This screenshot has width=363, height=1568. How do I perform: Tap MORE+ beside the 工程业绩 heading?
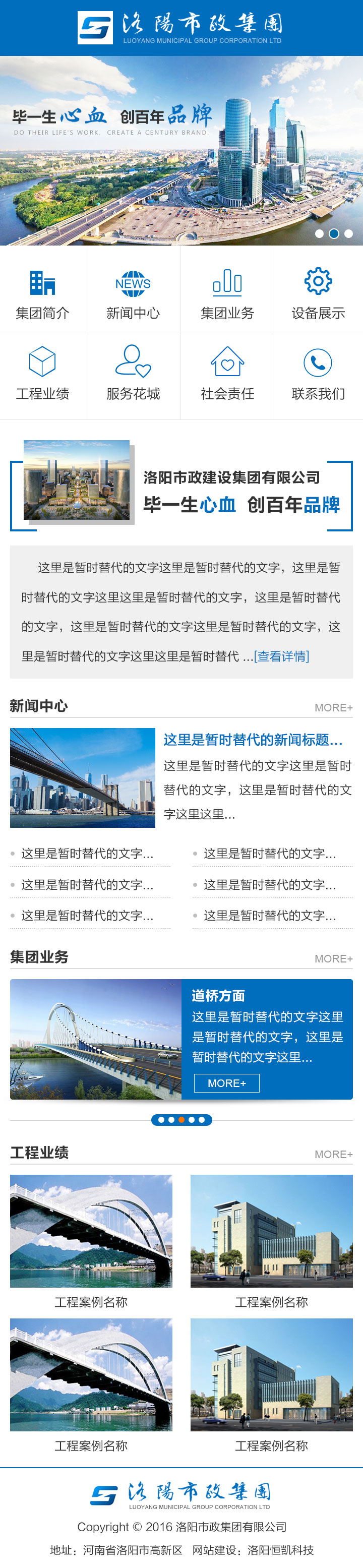tap(333, 1154)
